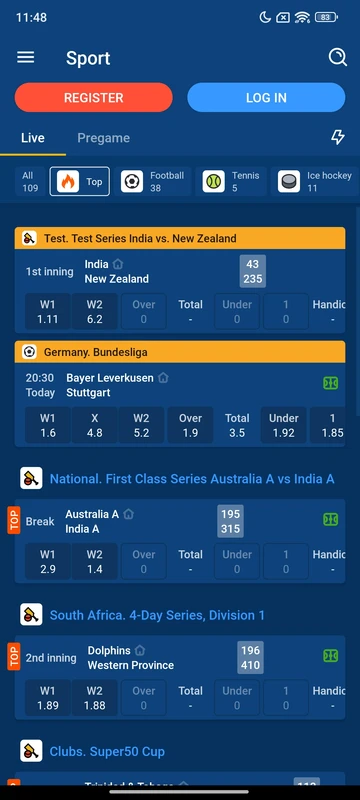Viewport: 360px width, 800px height.
Task: Pick W1 1.11 odds for India
Action: (x=47, y=312)
